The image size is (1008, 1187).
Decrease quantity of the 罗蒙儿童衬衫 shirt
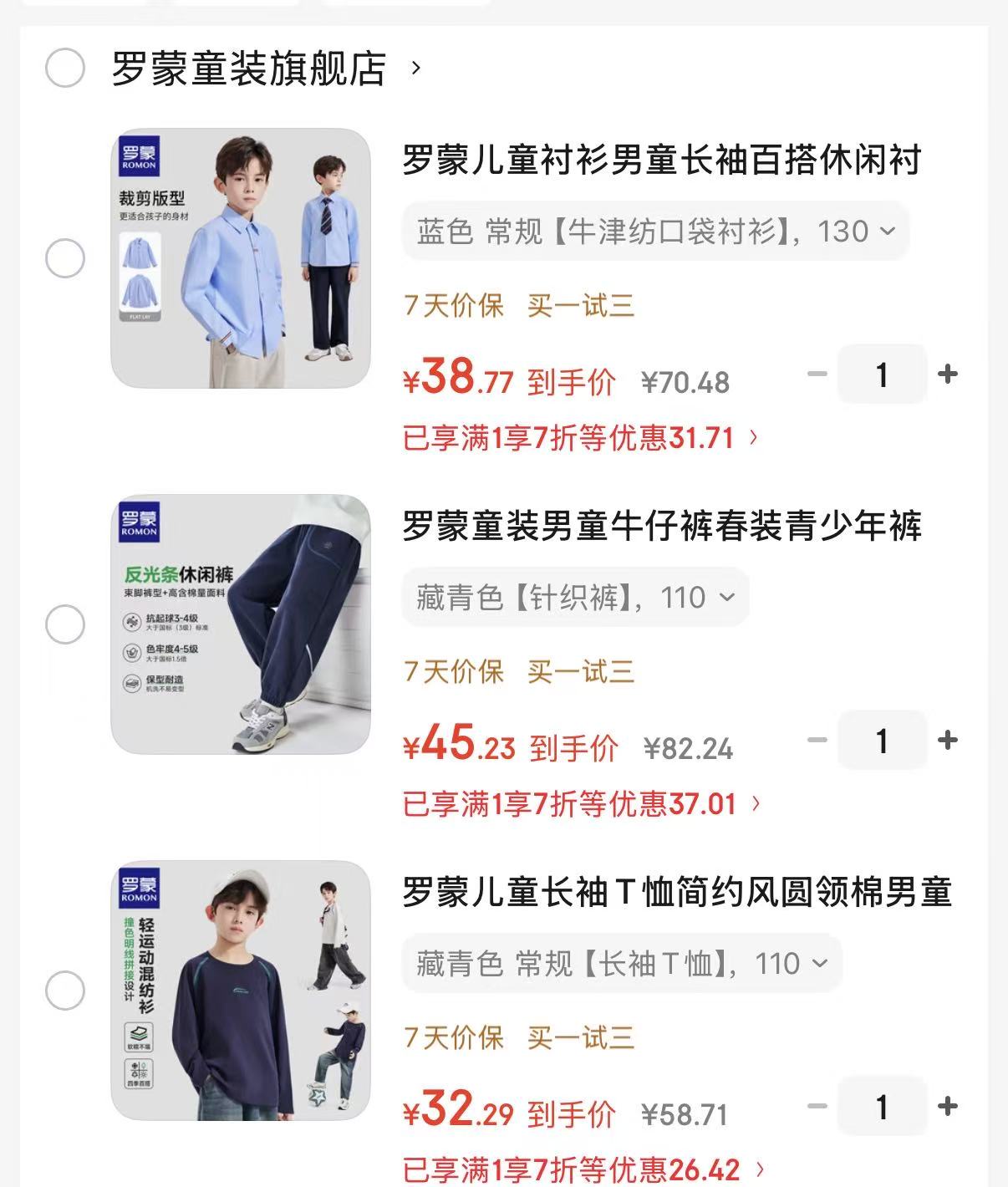(817, 374)
